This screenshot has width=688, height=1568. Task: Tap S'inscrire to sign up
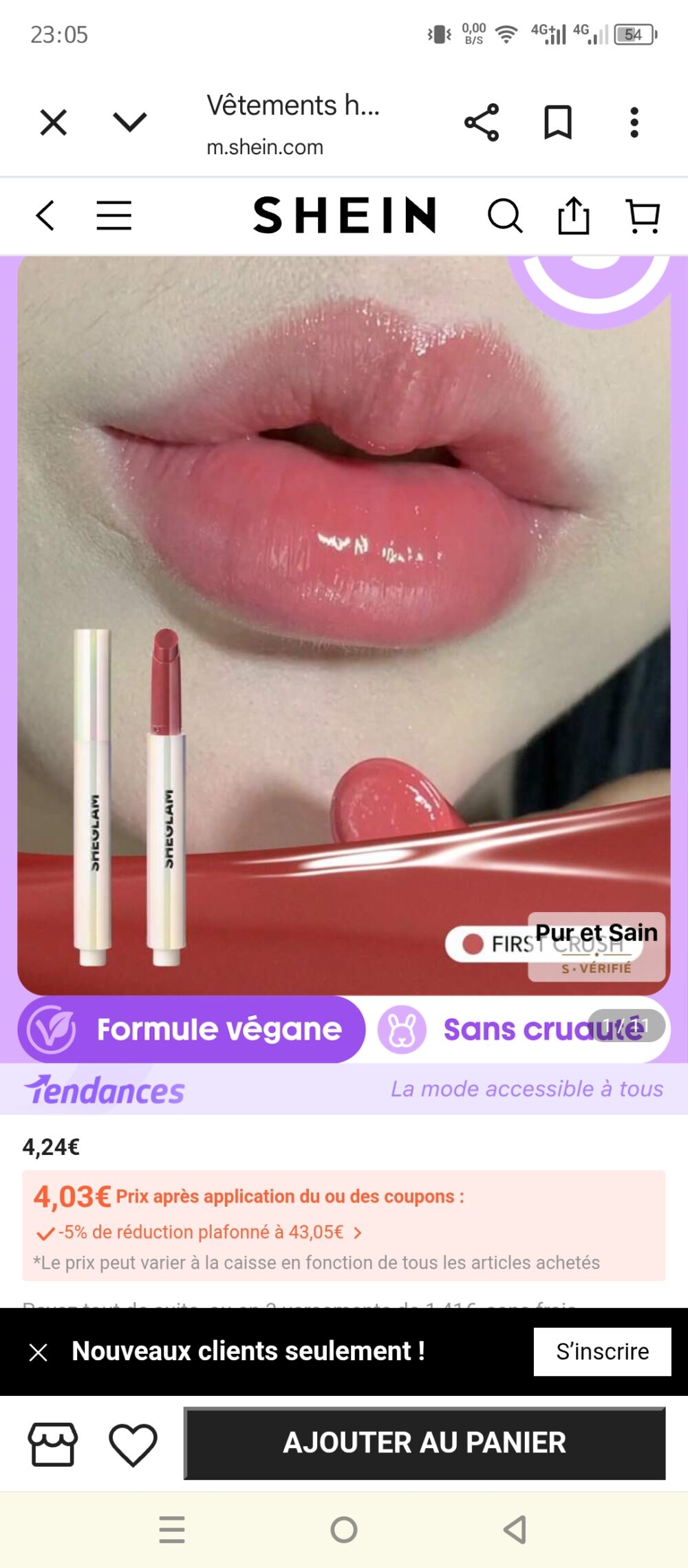tap(602, 1352)
